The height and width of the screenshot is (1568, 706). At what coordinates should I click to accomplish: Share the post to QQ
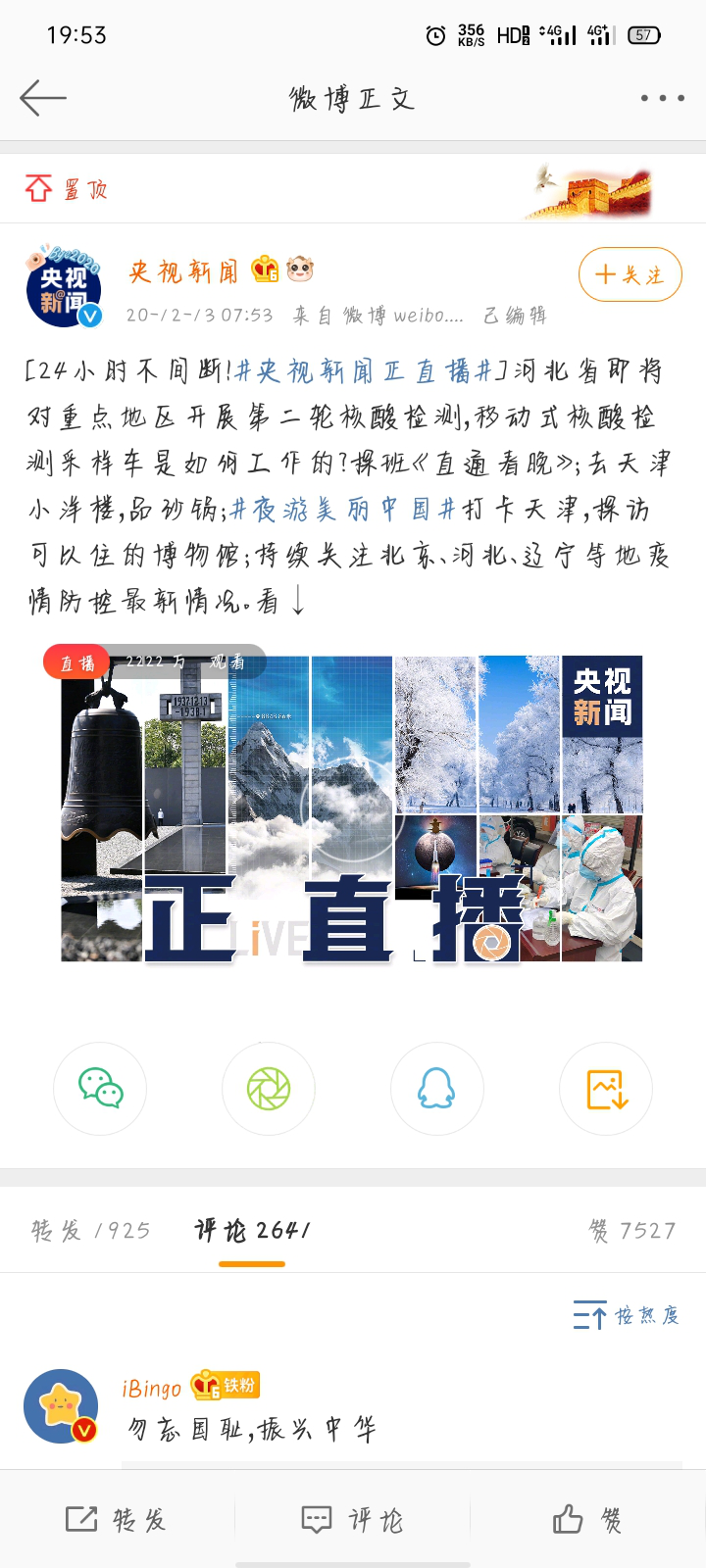(437, 1089)
